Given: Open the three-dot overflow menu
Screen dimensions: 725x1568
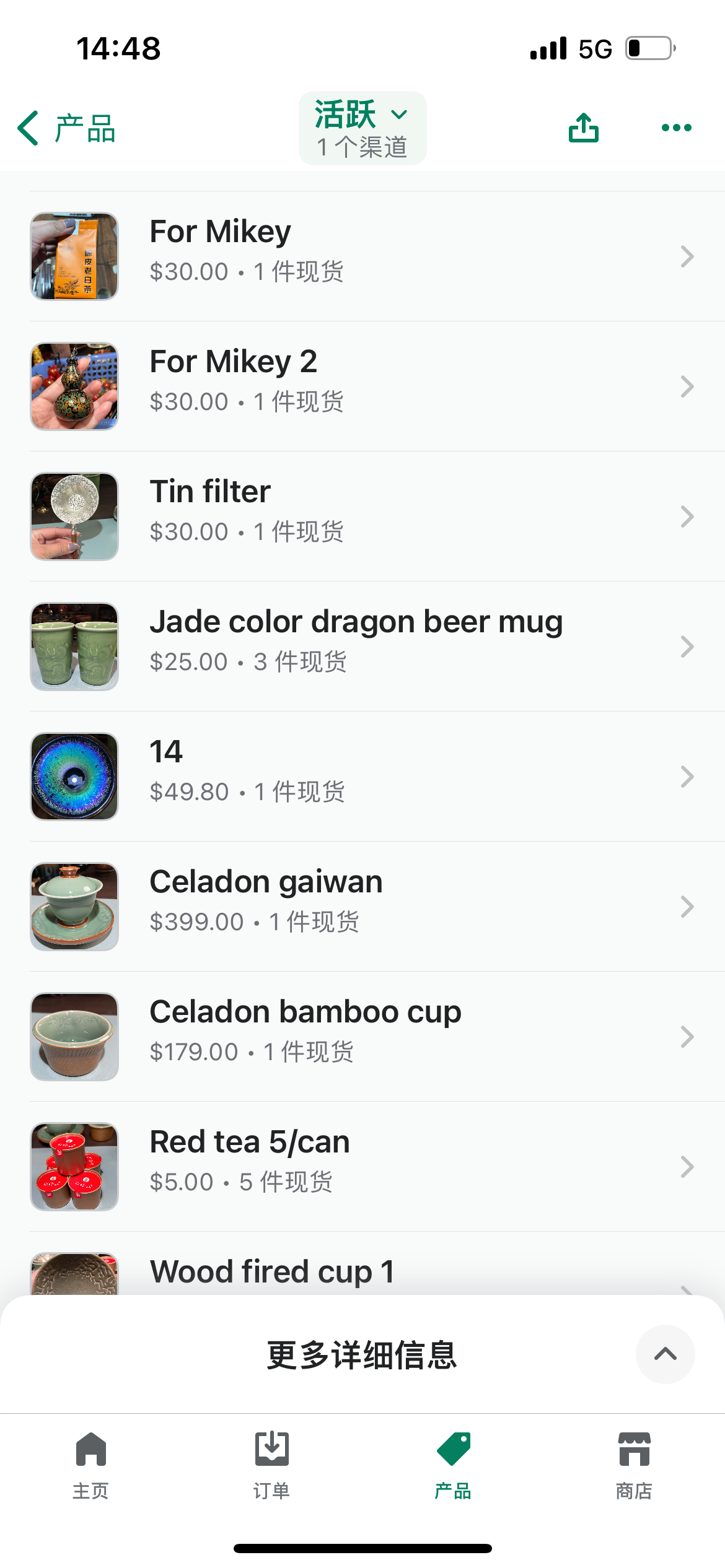Looking at the screenshot, I should click(676, 128).
